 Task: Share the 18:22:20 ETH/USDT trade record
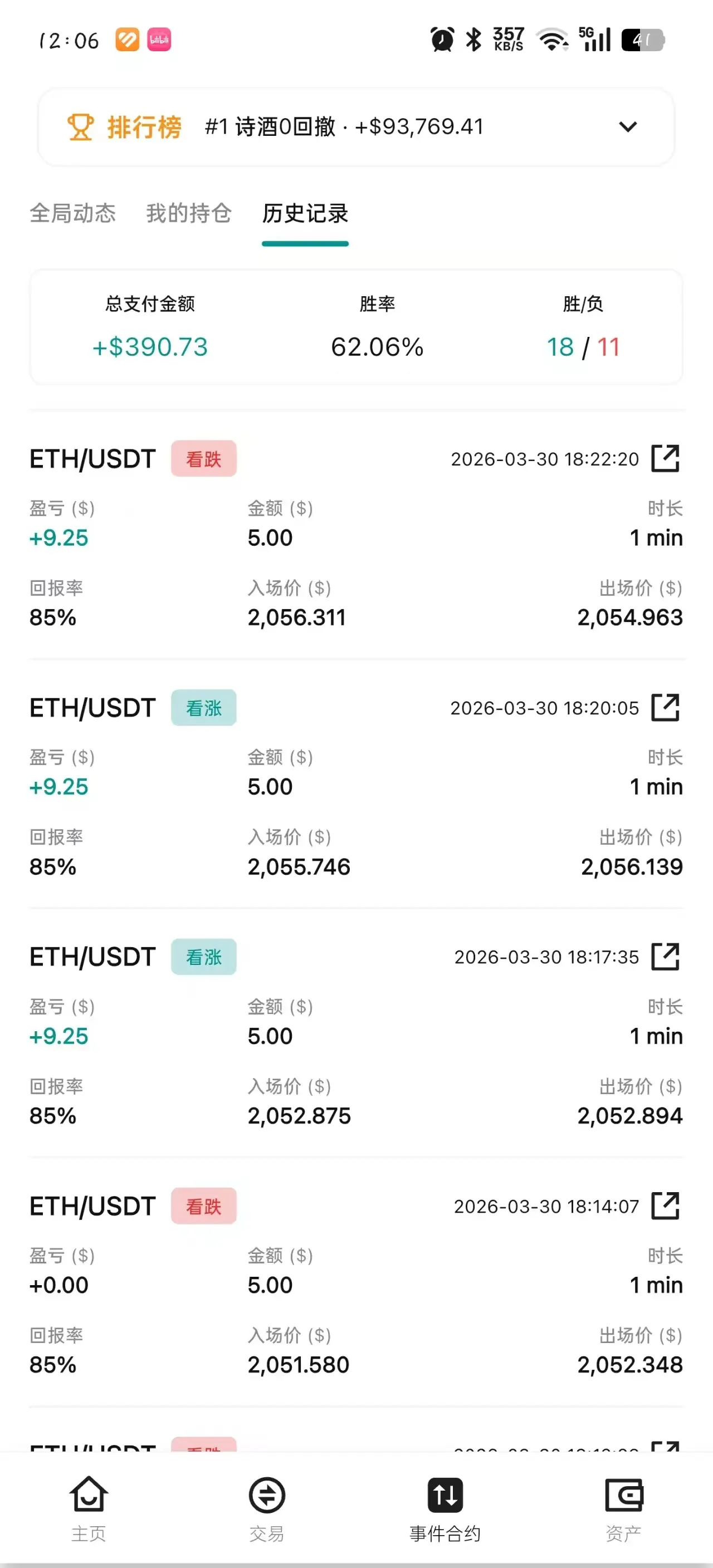point(665,458)
